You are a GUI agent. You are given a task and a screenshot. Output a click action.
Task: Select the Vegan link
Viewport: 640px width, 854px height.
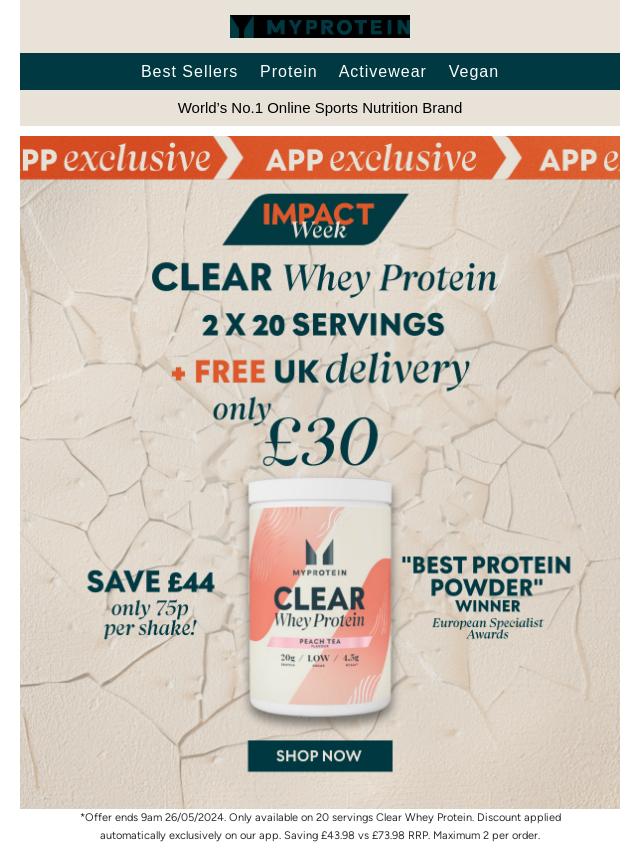click(x=473, y=72)
